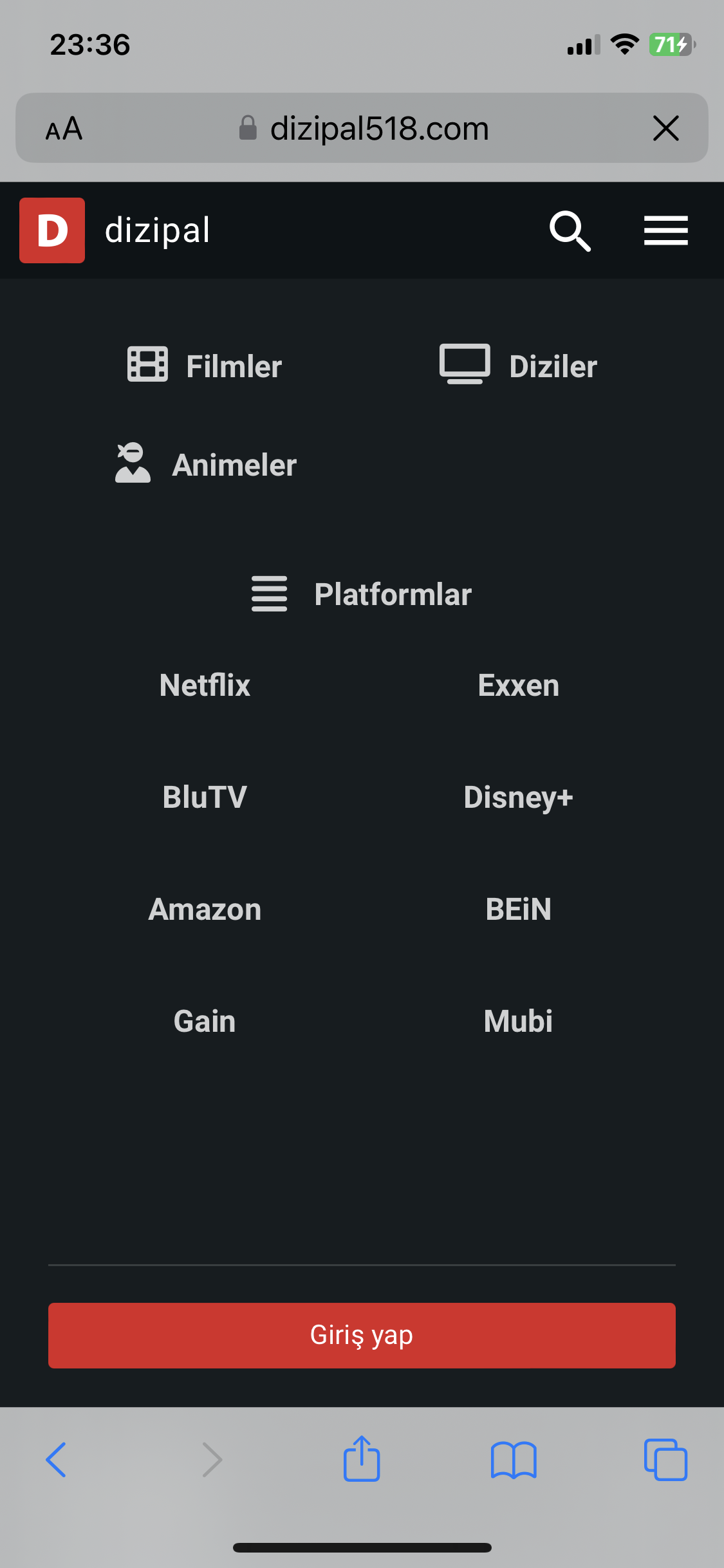
Task: Open the Diziler section
Action: coord(519,366)
